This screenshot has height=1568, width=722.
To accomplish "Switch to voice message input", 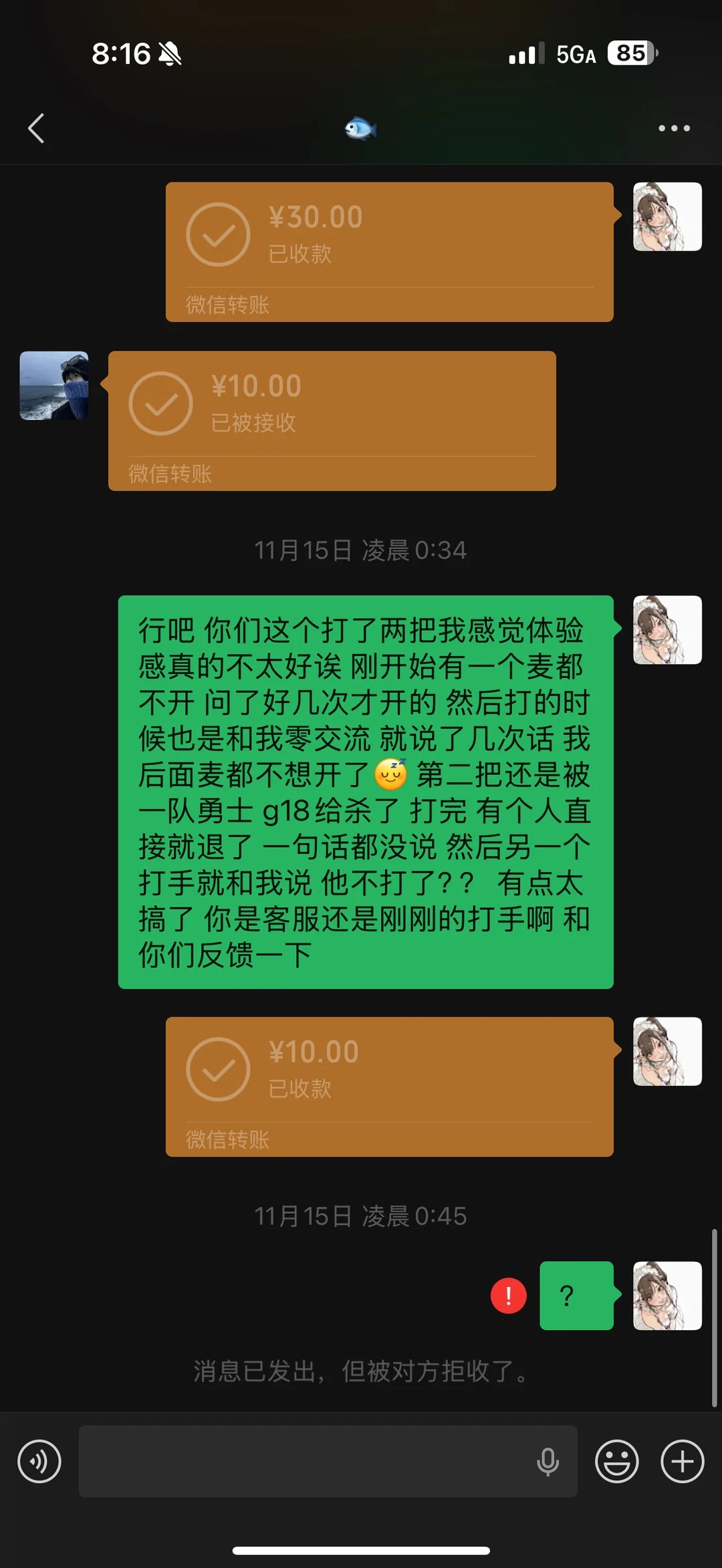I will pos(39,1461).
